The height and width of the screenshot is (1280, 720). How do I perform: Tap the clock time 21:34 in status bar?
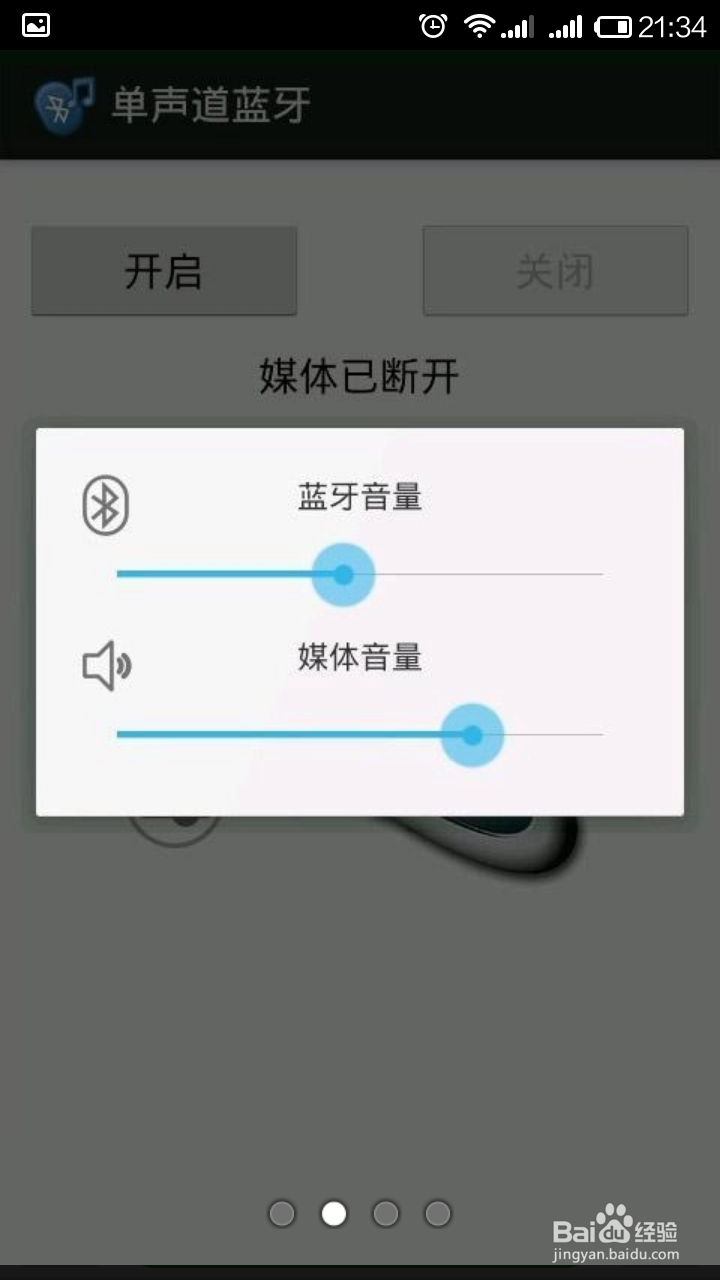(674, 25)
